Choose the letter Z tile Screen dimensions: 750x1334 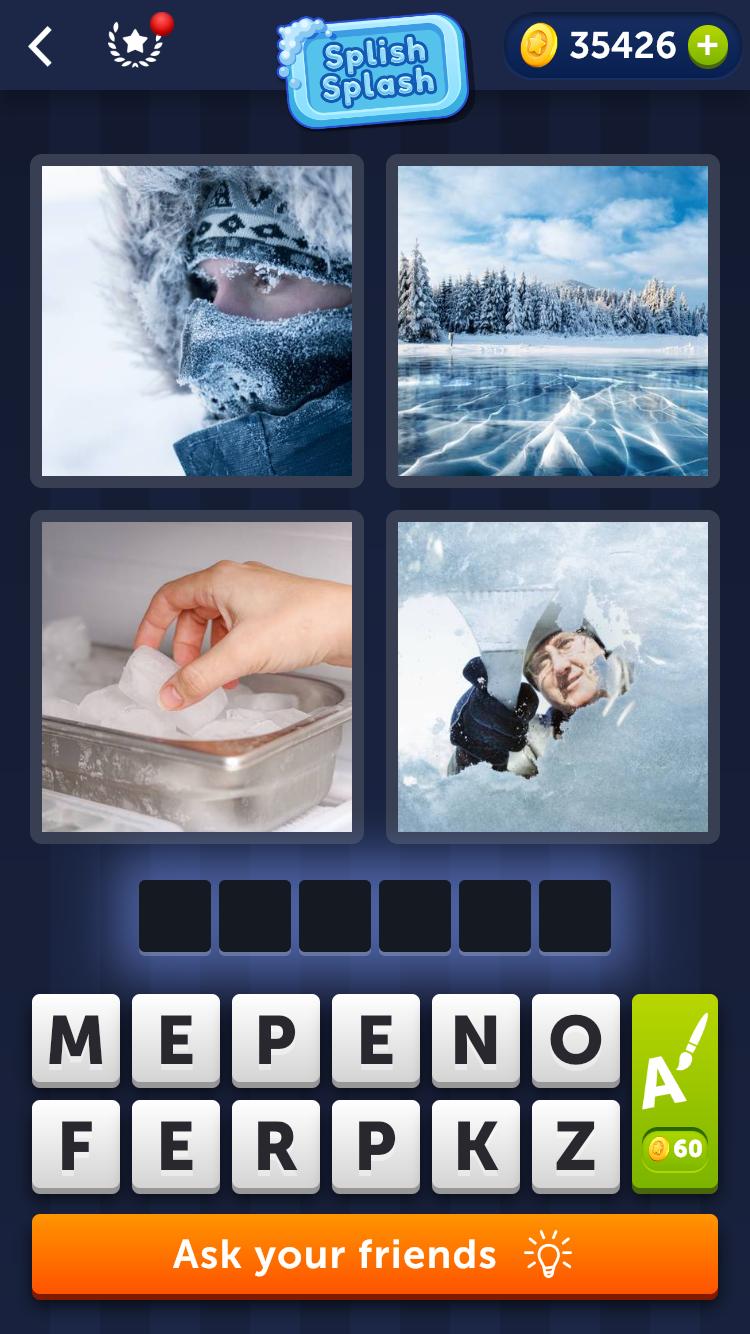click(x=576, y=1146)
